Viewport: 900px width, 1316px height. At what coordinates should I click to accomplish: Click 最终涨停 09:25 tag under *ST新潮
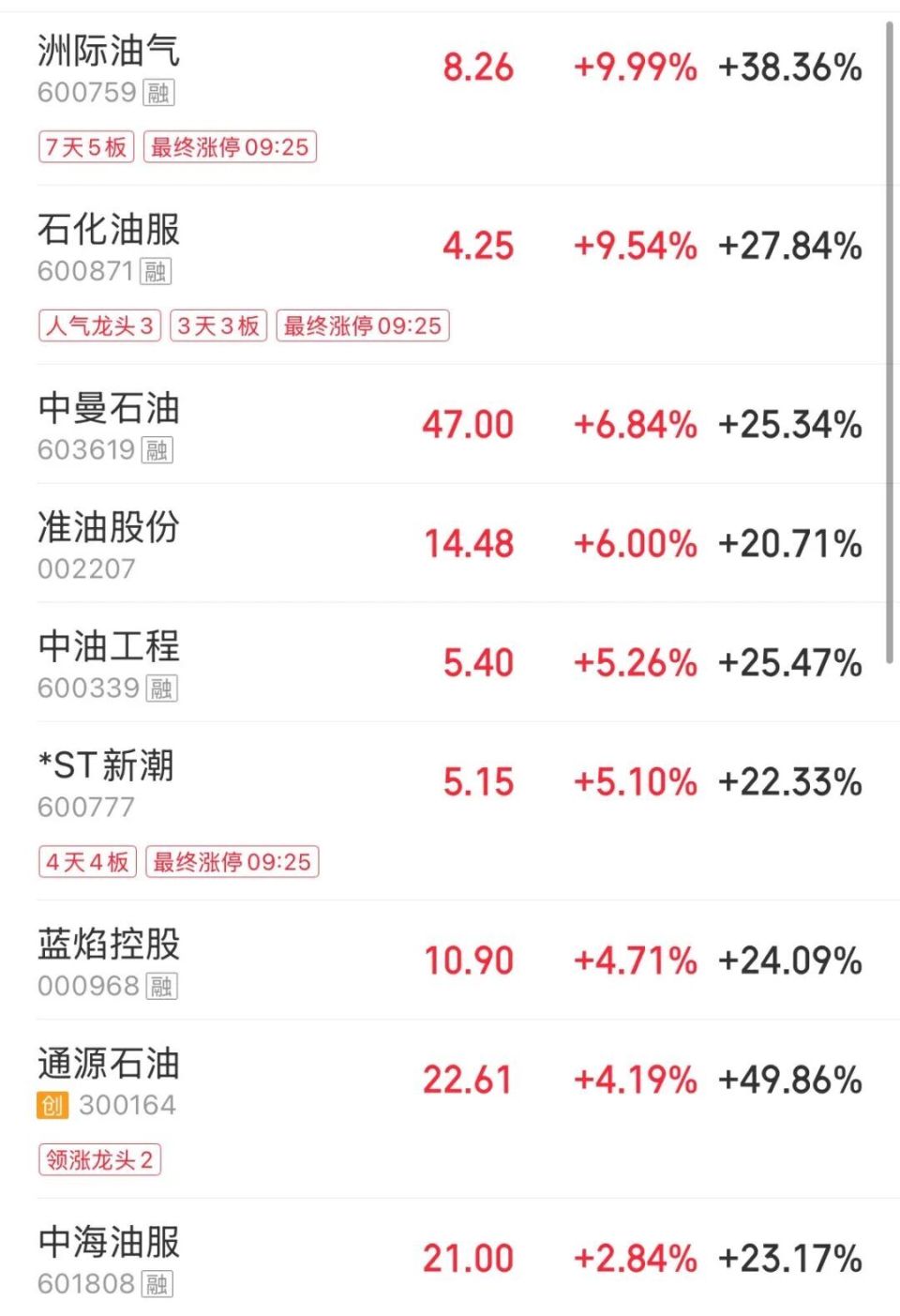231,862
